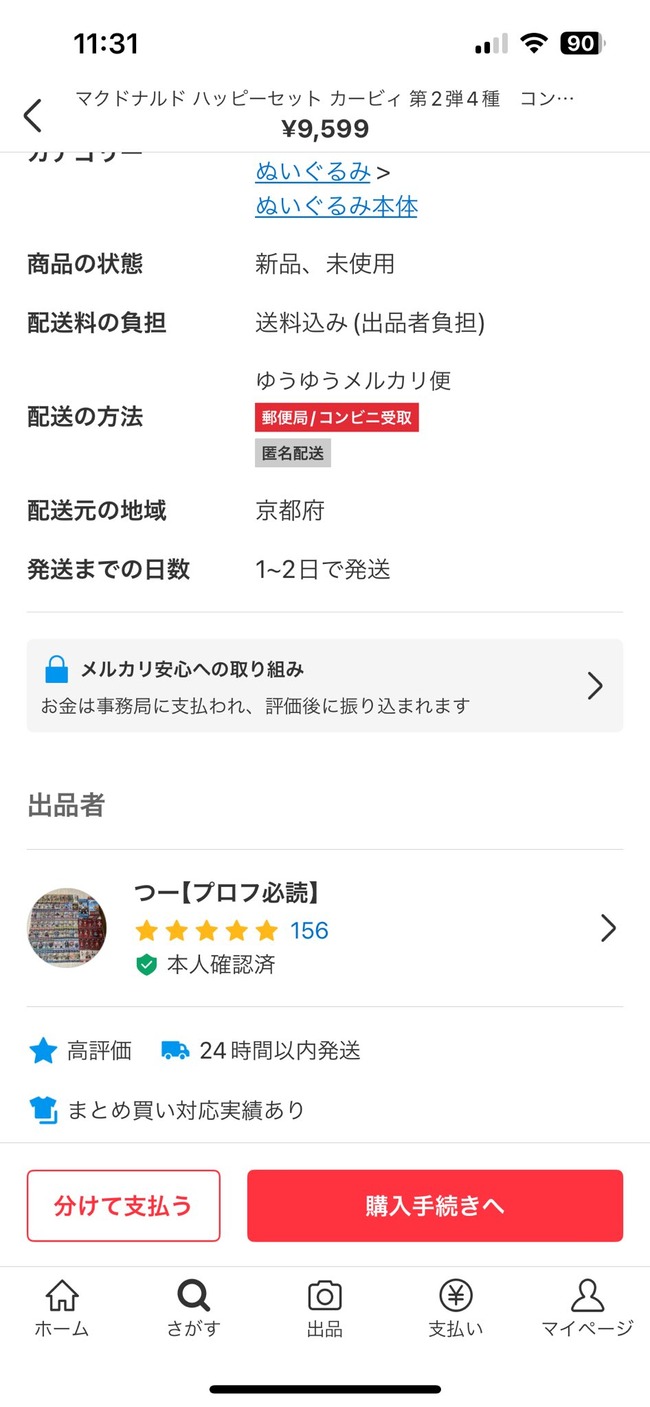
Task: Open メルカリ安心への取り組み info banner
Action: pos(324,686)
